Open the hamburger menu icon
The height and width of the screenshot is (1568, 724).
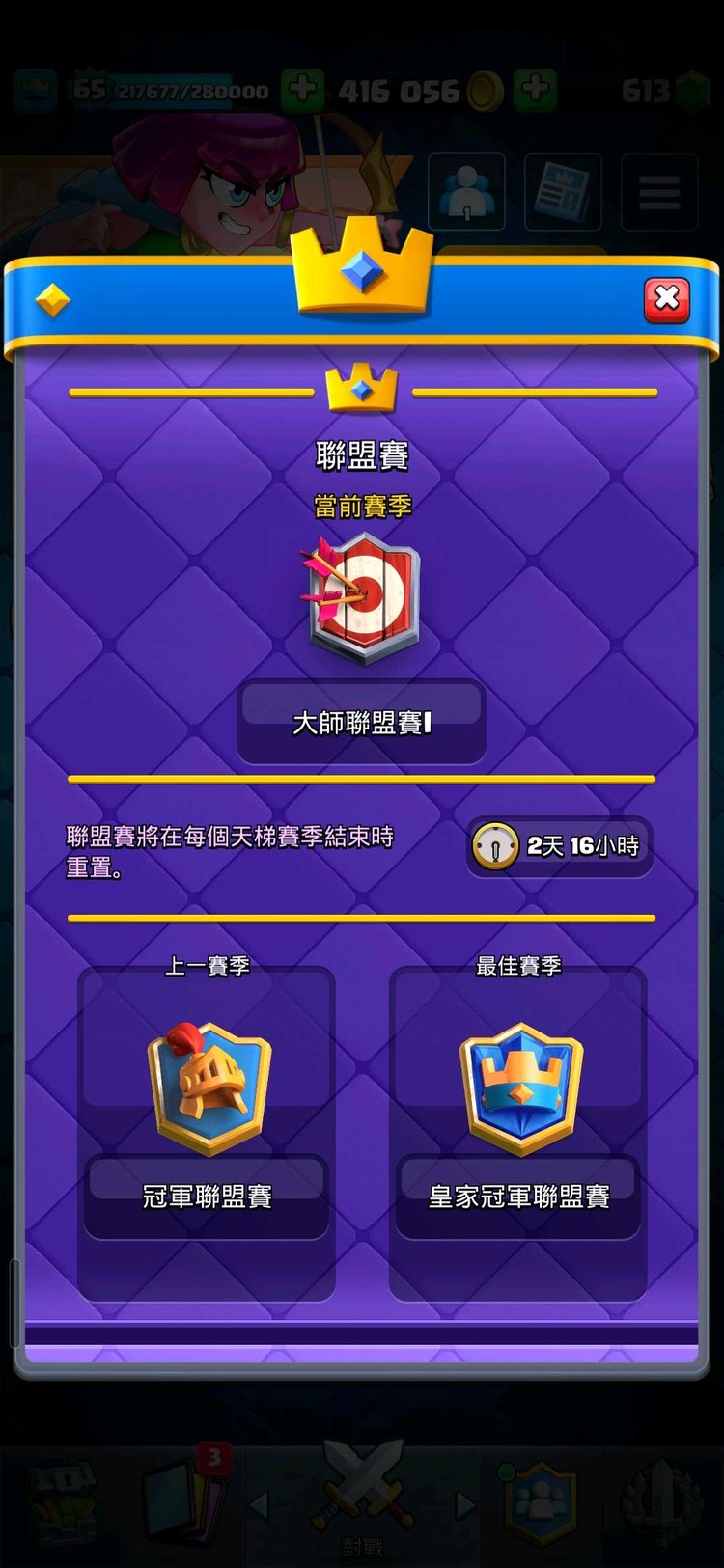click(x=659, y=192)
